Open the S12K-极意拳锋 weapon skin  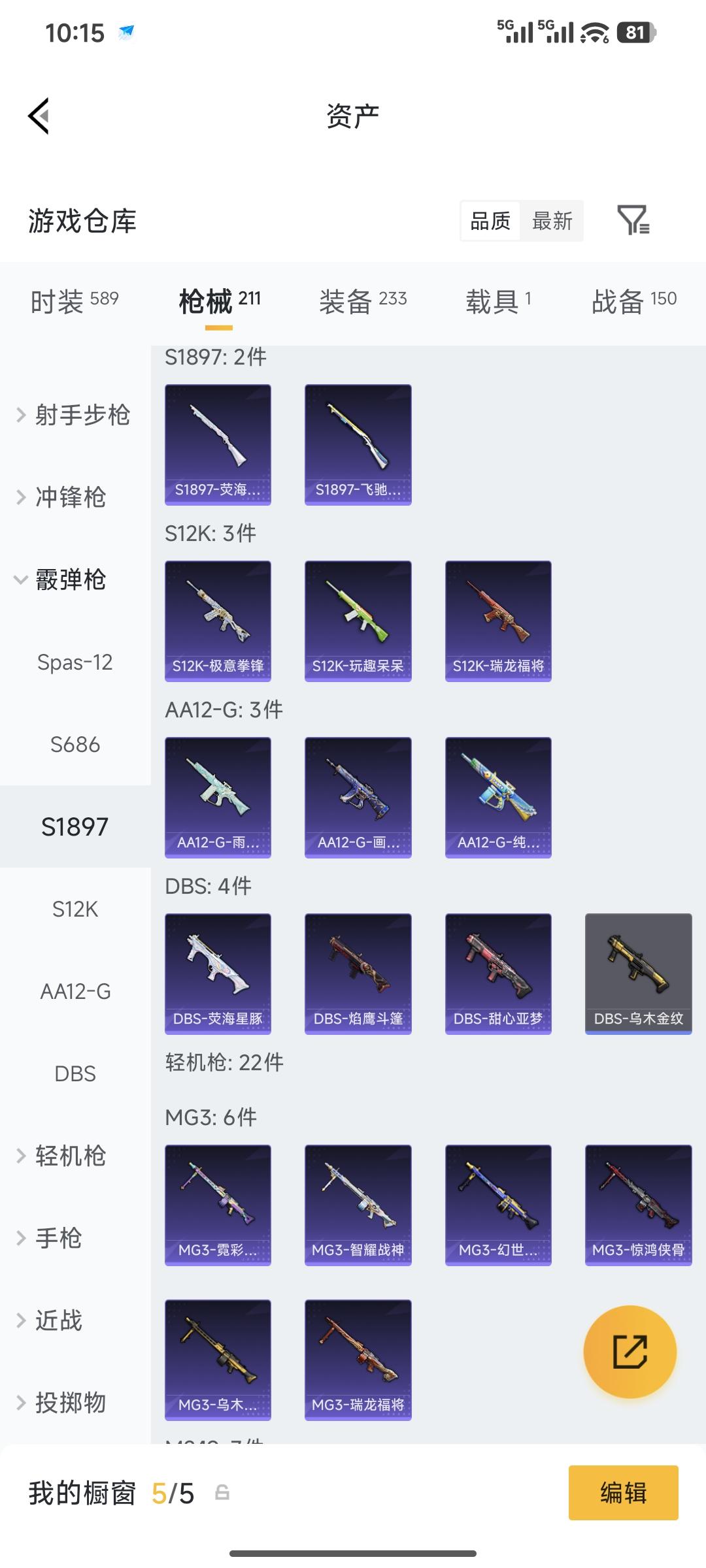click(x=218, y=621)
